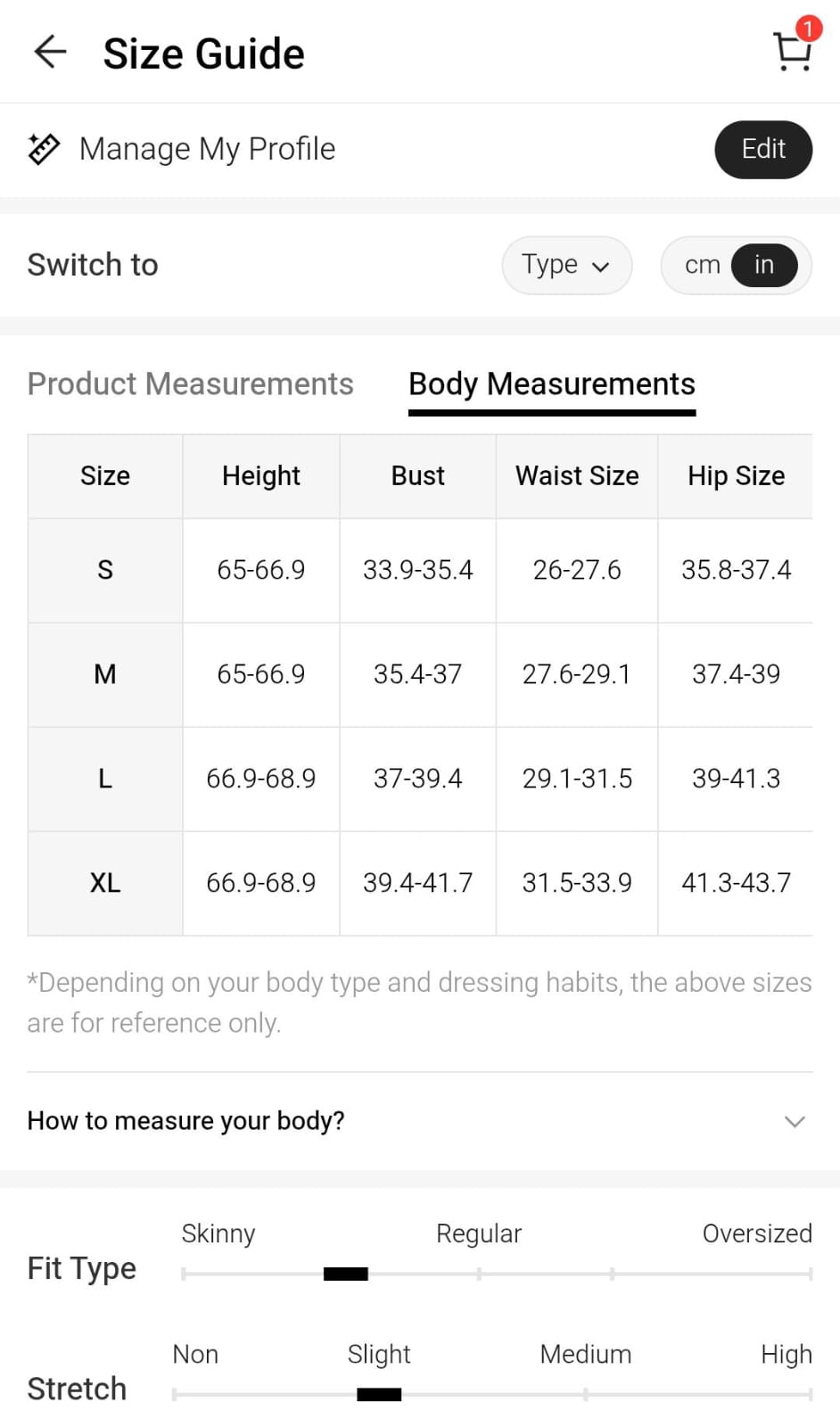The height and width of the screenshot is (1427, 840).
Task: Select the in unit option
Action: tap(764, 265)
